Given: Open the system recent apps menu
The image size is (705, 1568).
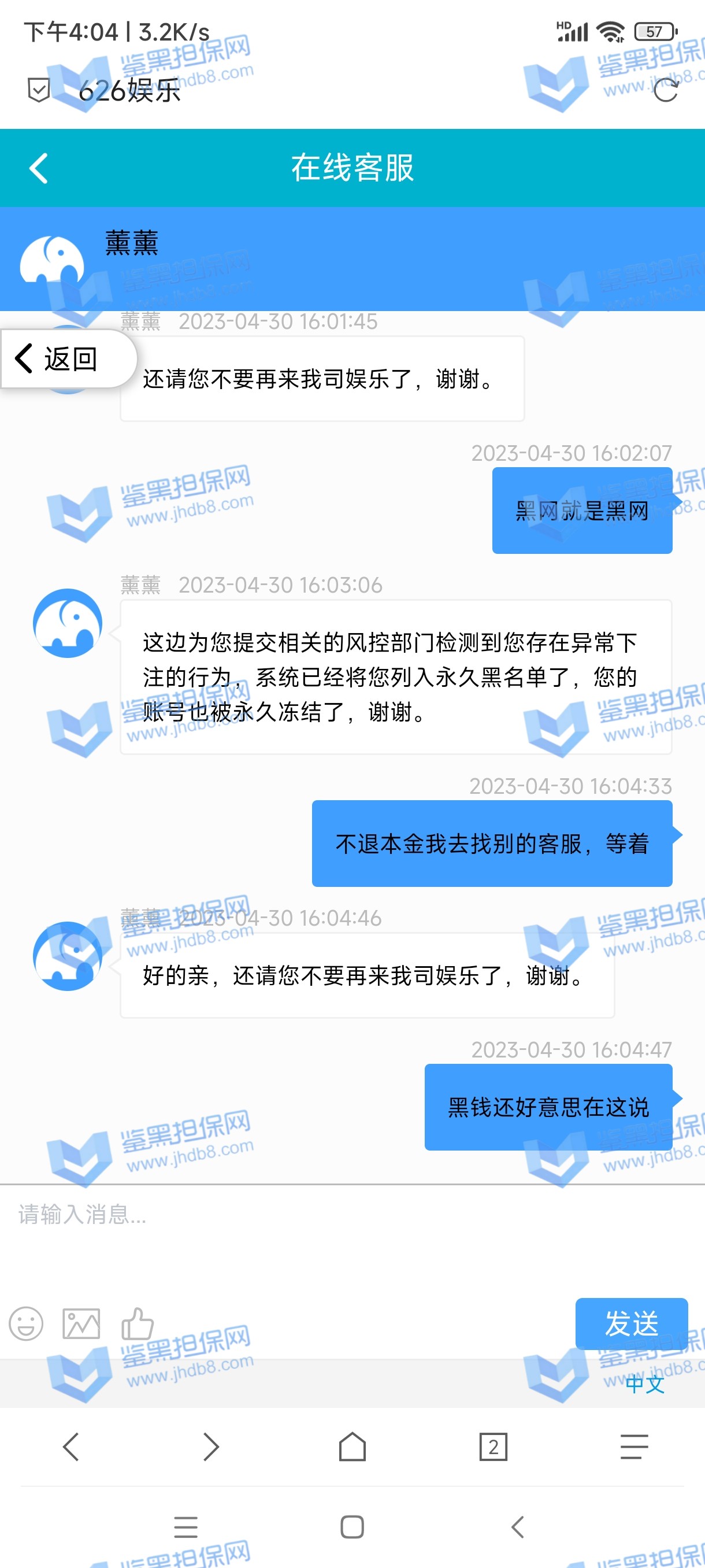Looking at the screenshot, I should [x=185, y=1526].
